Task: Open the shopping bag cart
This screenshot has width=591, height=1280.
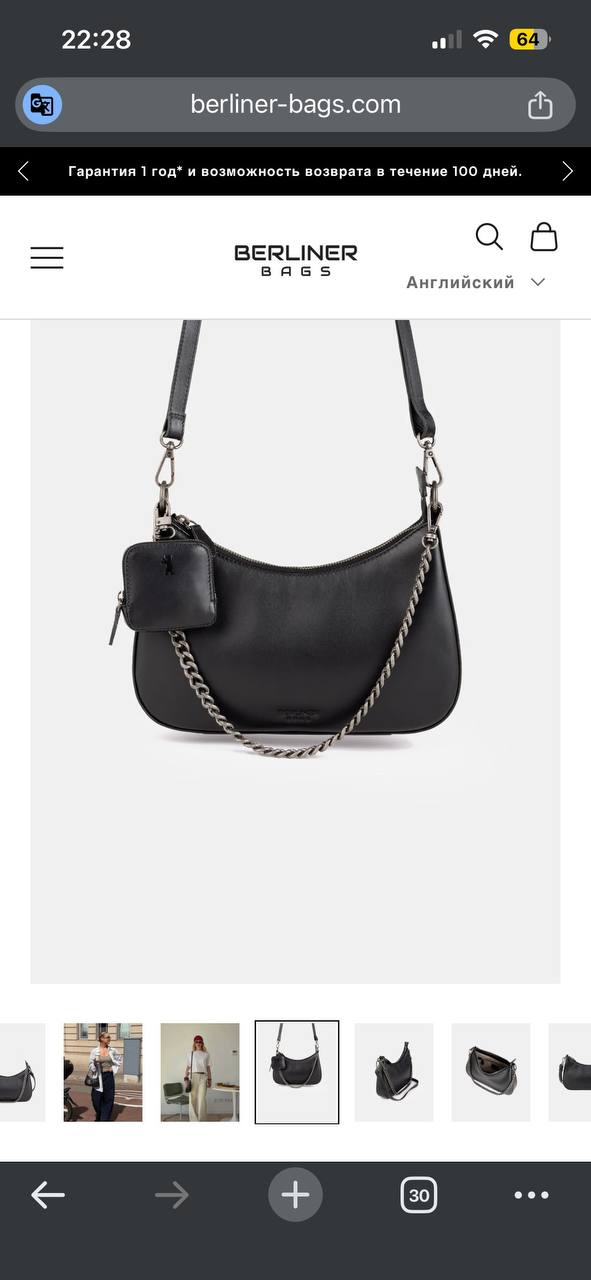Action: (x=544, y=237)
